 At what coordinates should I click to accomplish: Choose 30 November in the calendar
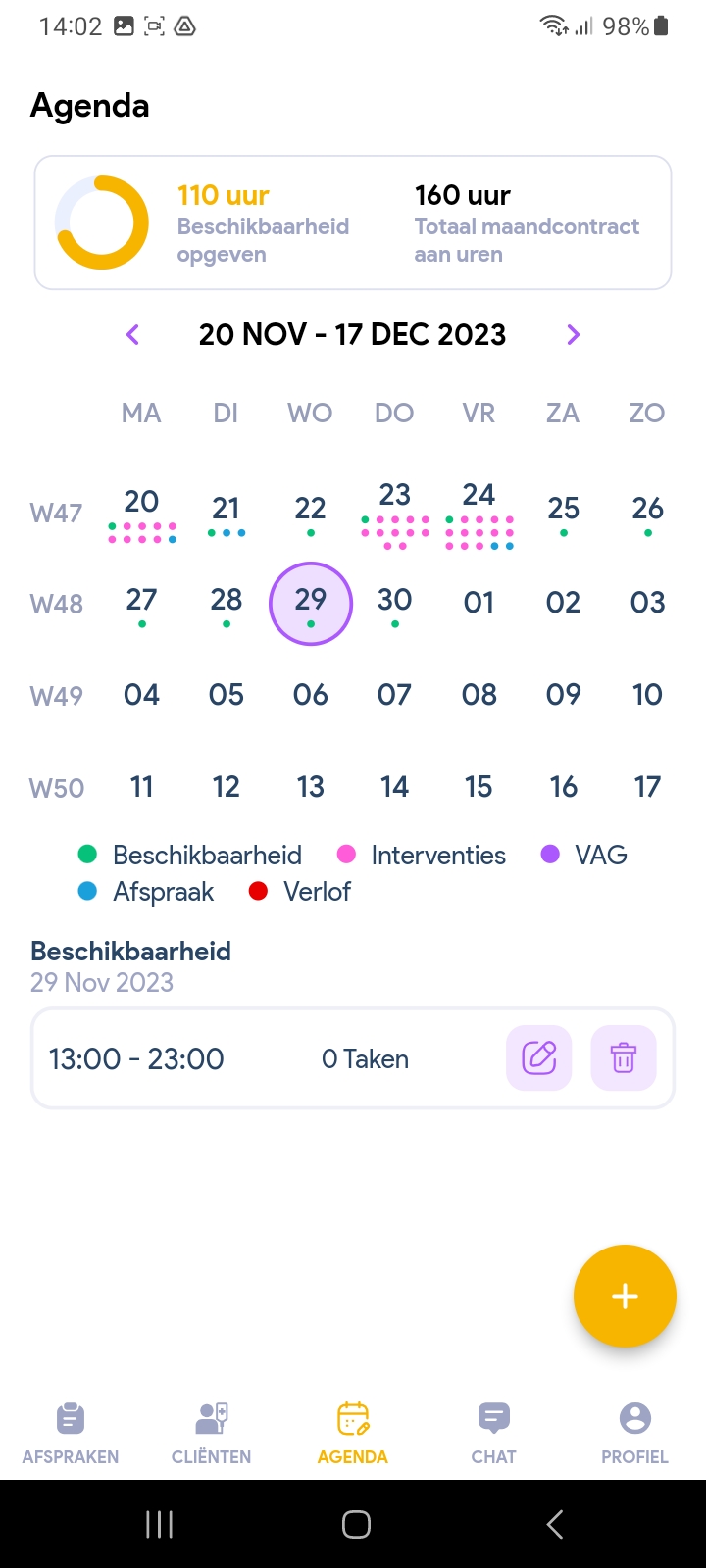pyautogui.click(x=395, y=600)
